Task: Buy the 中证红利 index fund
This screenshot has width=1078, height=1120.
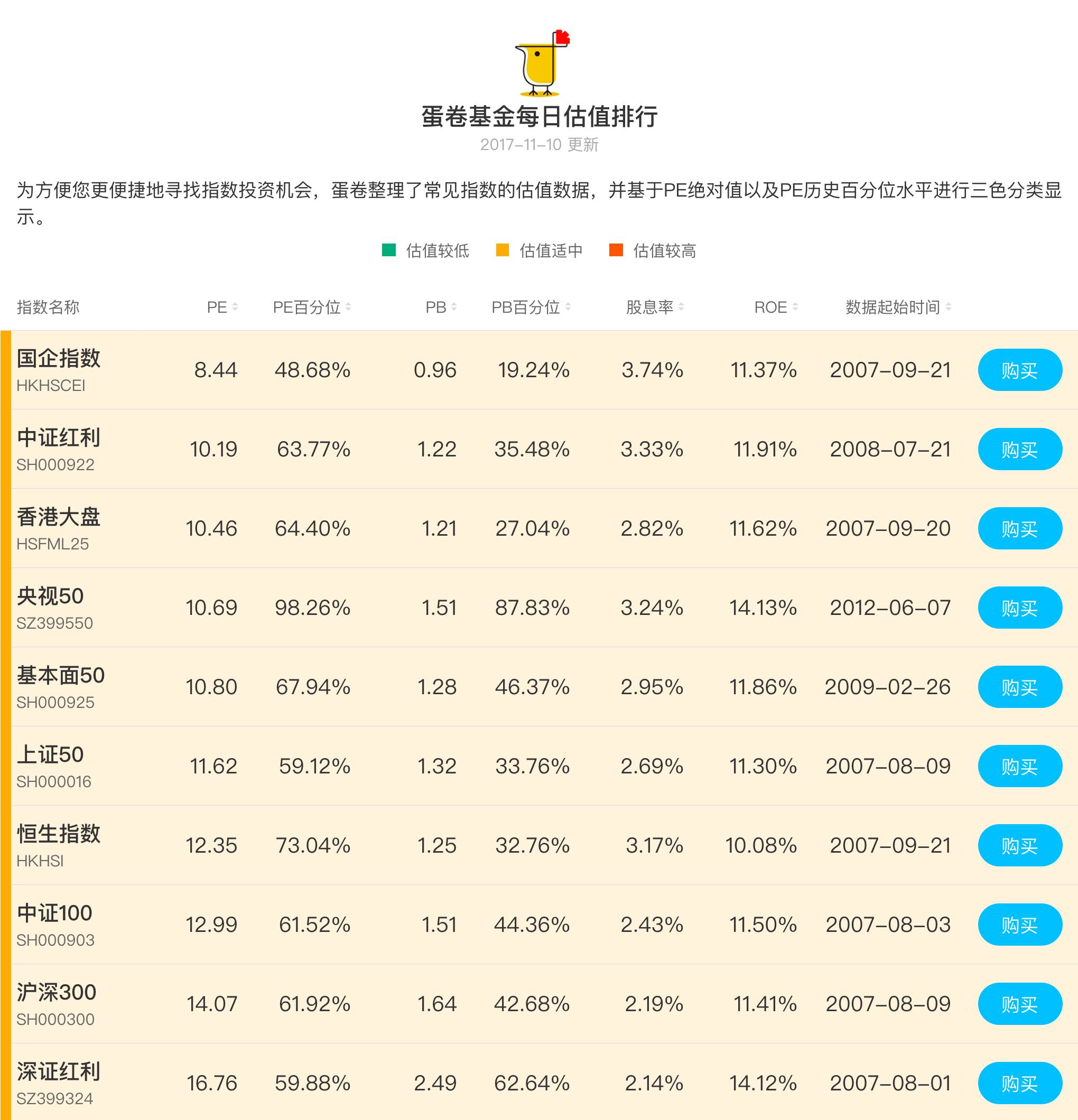Action: coord(1020,450)
